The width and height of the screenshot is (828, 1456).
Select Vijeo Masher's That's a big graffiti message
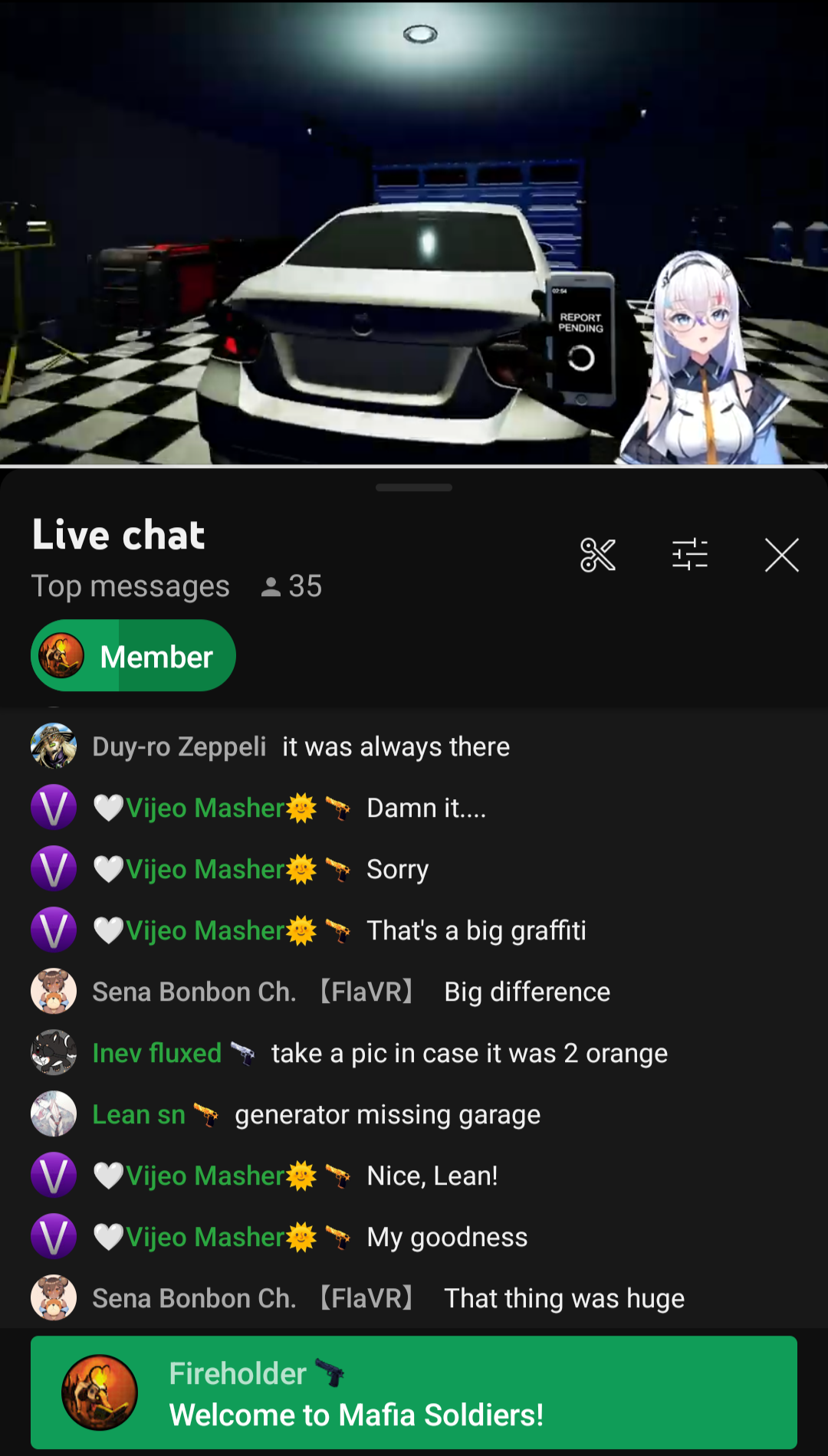click(414, 930)
